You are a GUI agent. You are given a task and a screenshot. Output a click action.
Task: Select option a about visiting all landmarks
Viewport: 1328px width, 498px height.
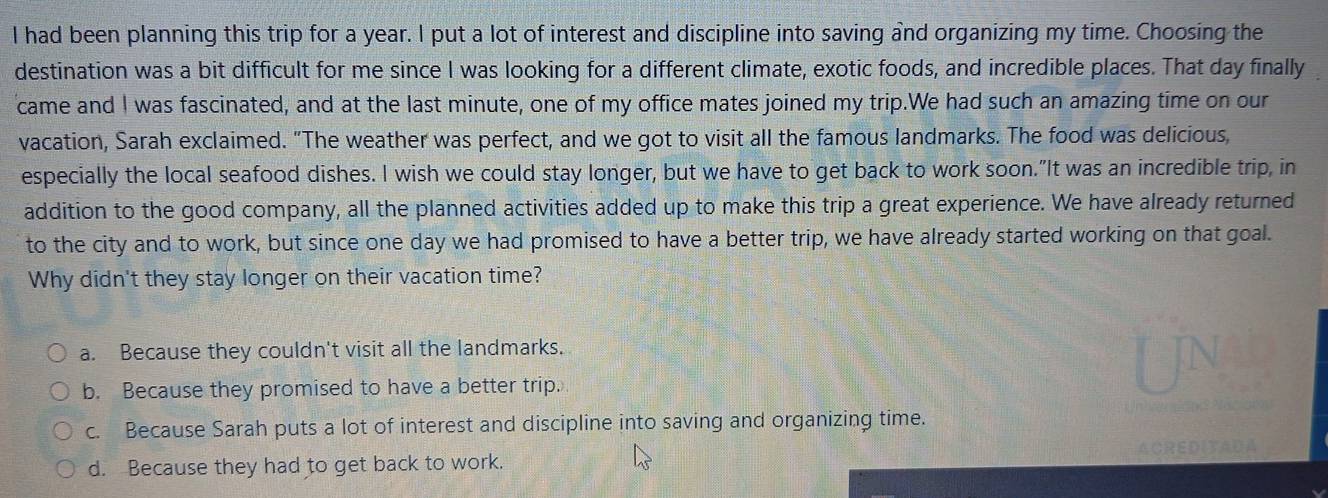60,350
